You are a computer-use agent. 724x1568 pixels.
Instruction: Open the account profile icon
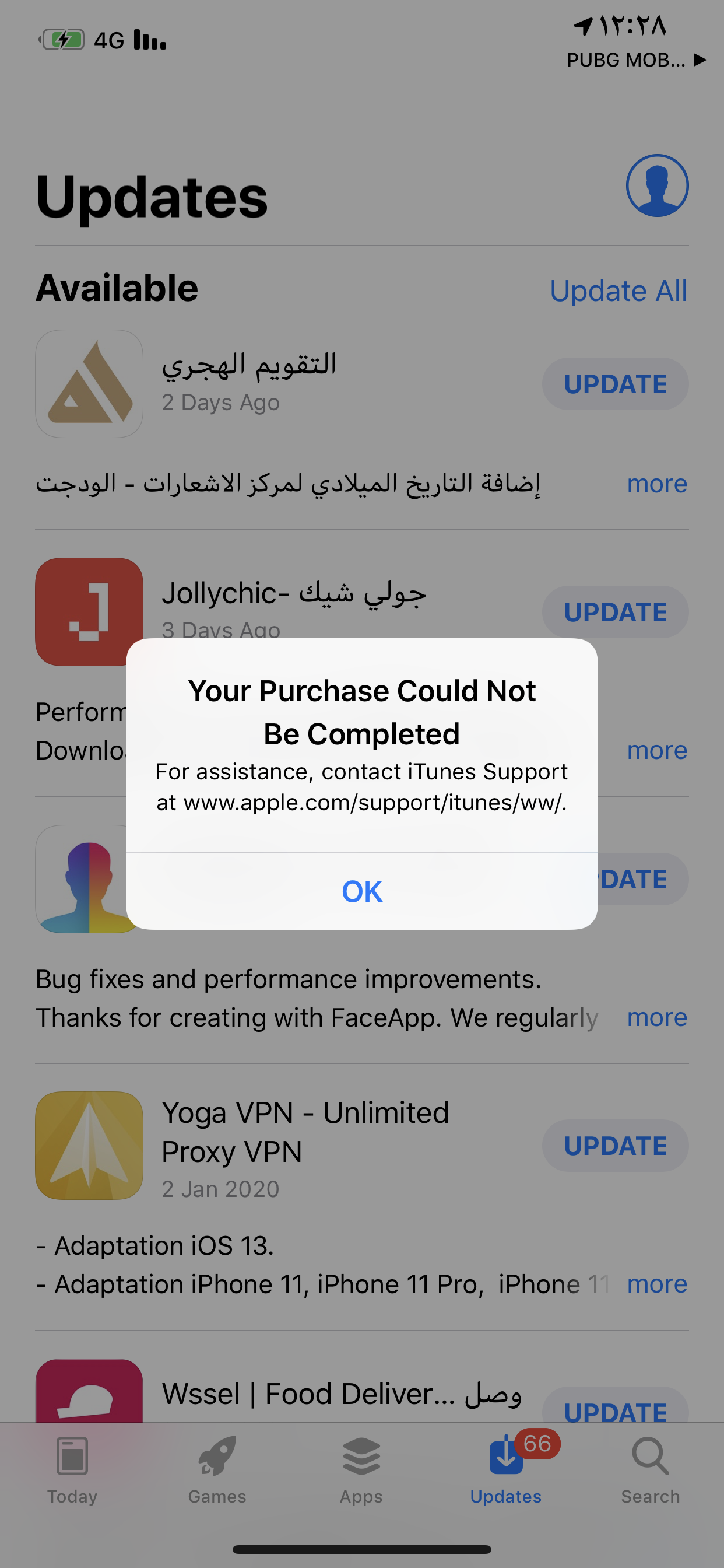point(656,185)
